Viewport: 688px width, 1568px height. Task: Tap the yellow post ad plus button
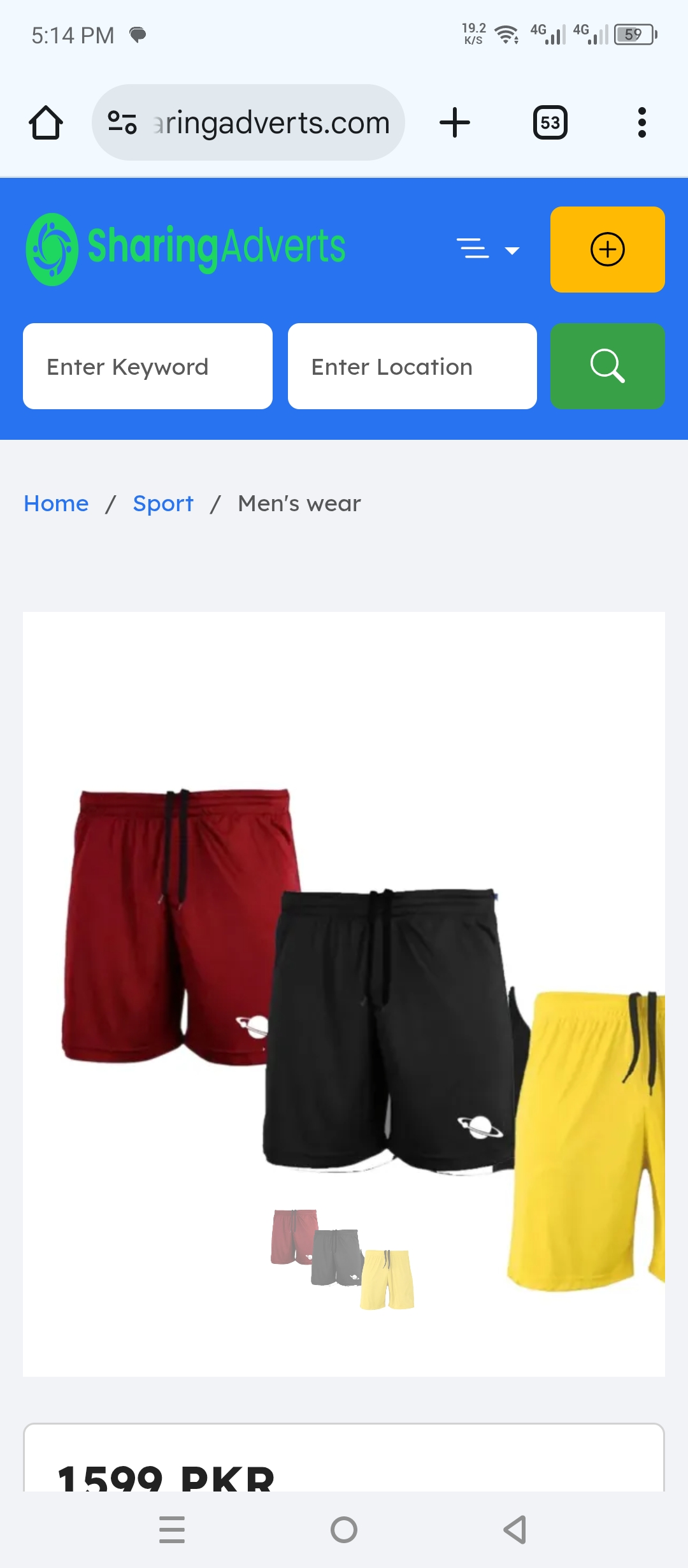pos(607,249)
